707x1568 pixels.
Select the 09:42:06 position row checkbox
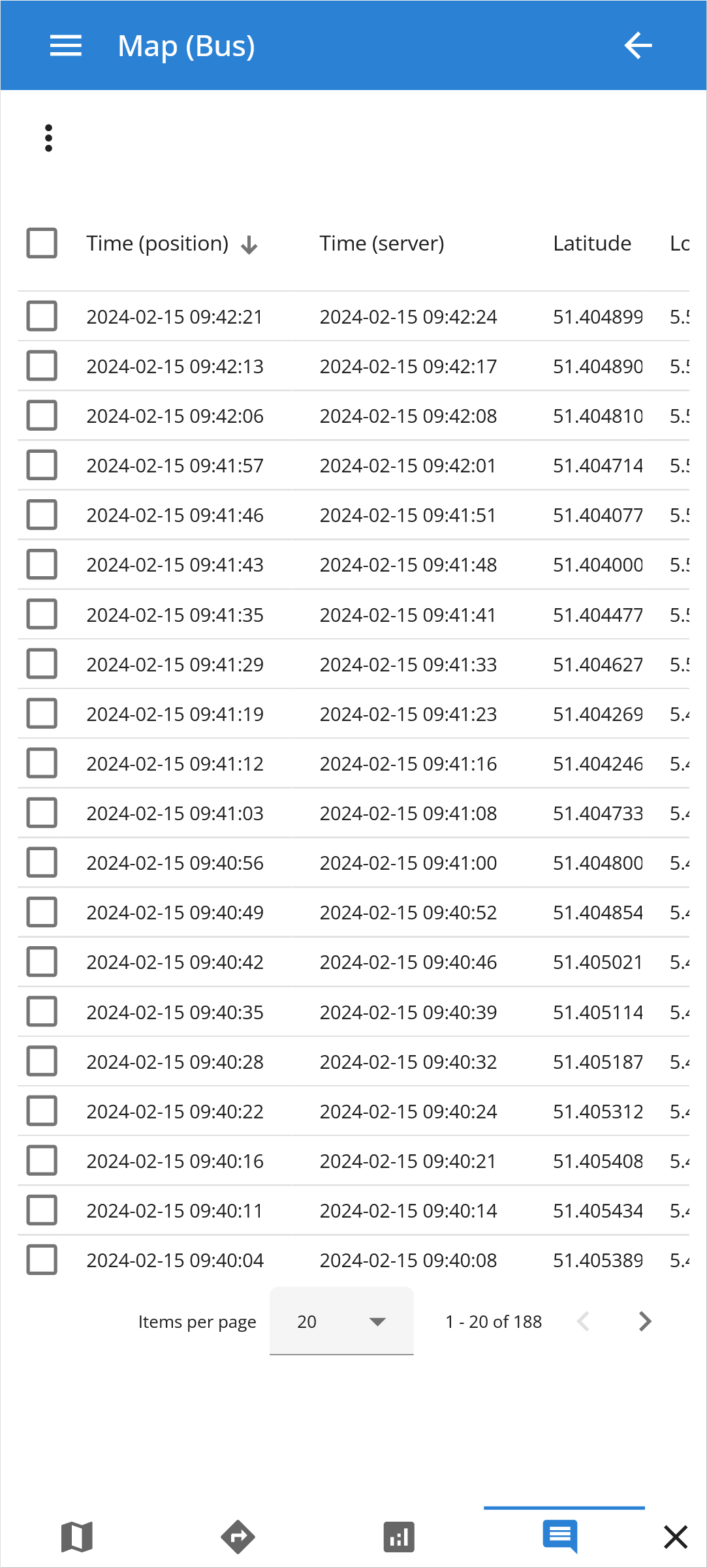[42, 416]
